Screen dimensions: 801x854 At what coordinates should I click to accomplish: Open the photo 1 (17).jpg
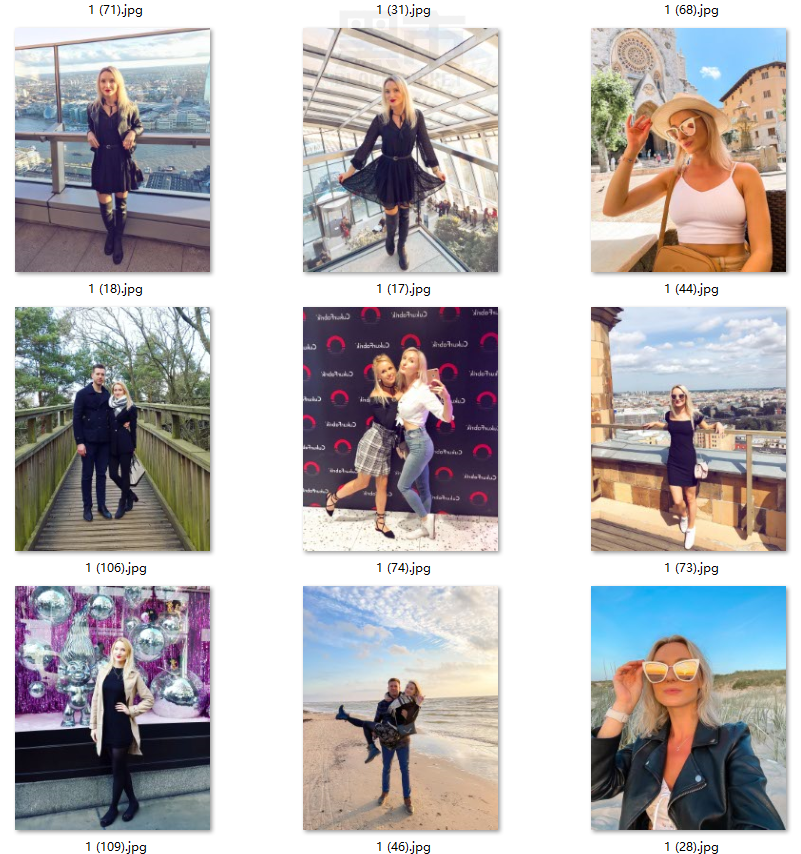400,150
